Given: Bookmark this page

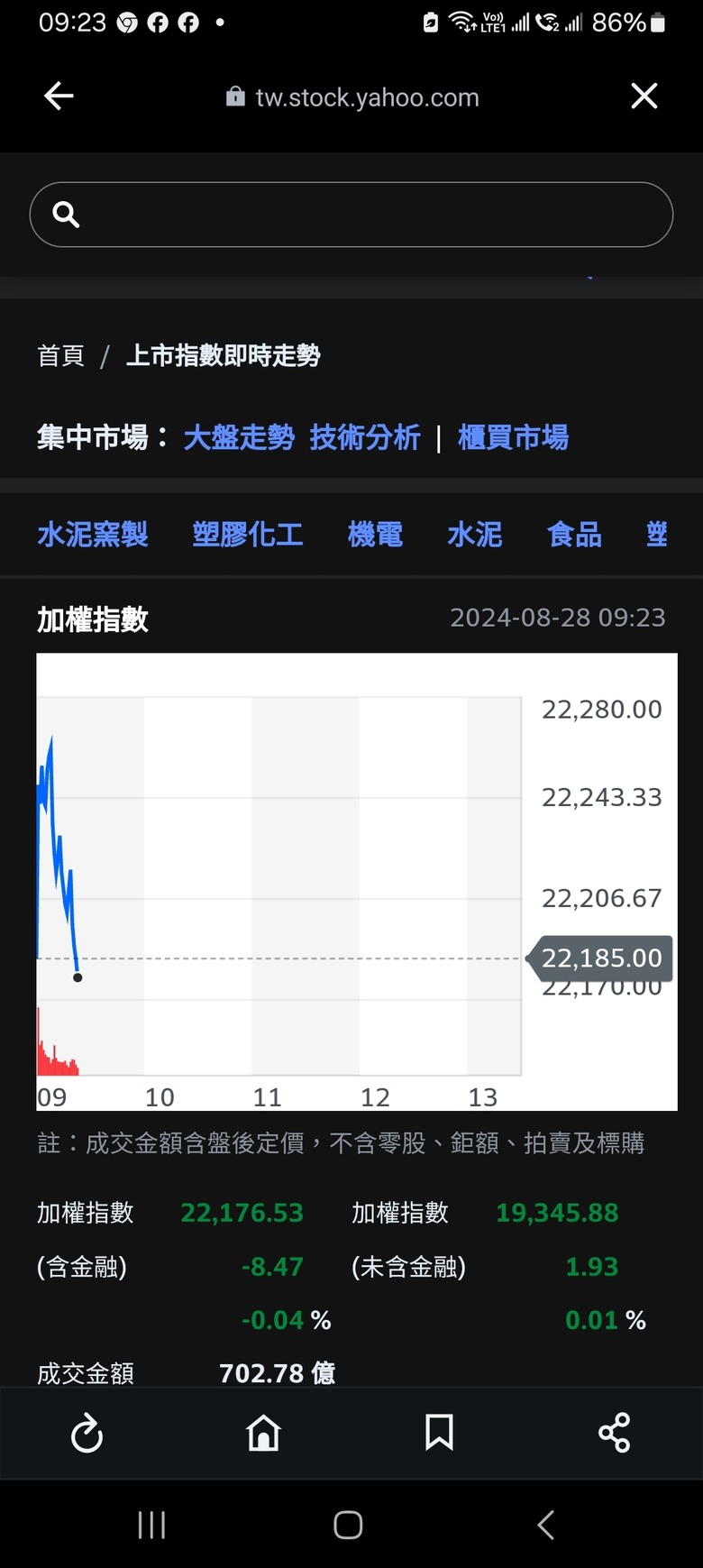Looking at the screenshot, I should 439,1433.
